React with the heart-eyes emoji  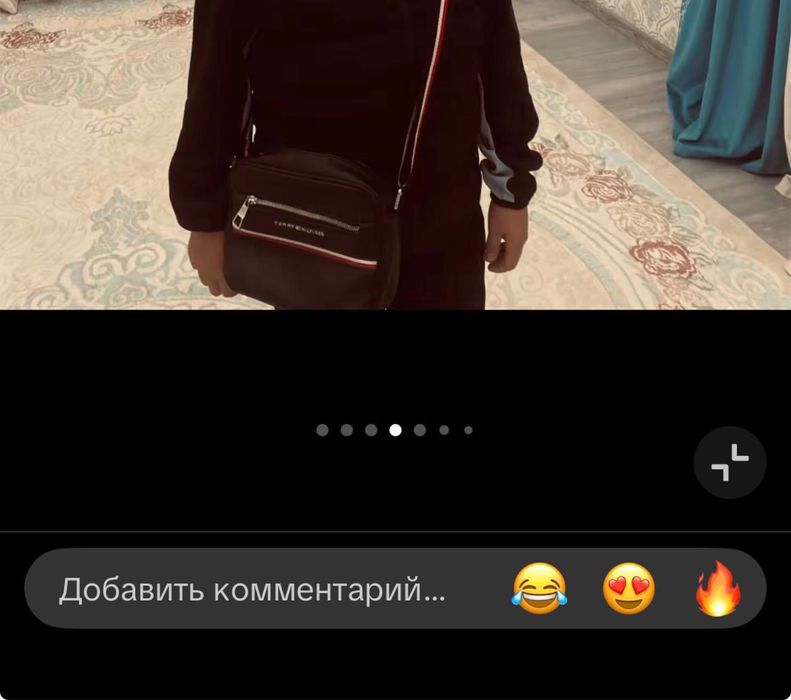pyautogui.click(x=628, y=588)
